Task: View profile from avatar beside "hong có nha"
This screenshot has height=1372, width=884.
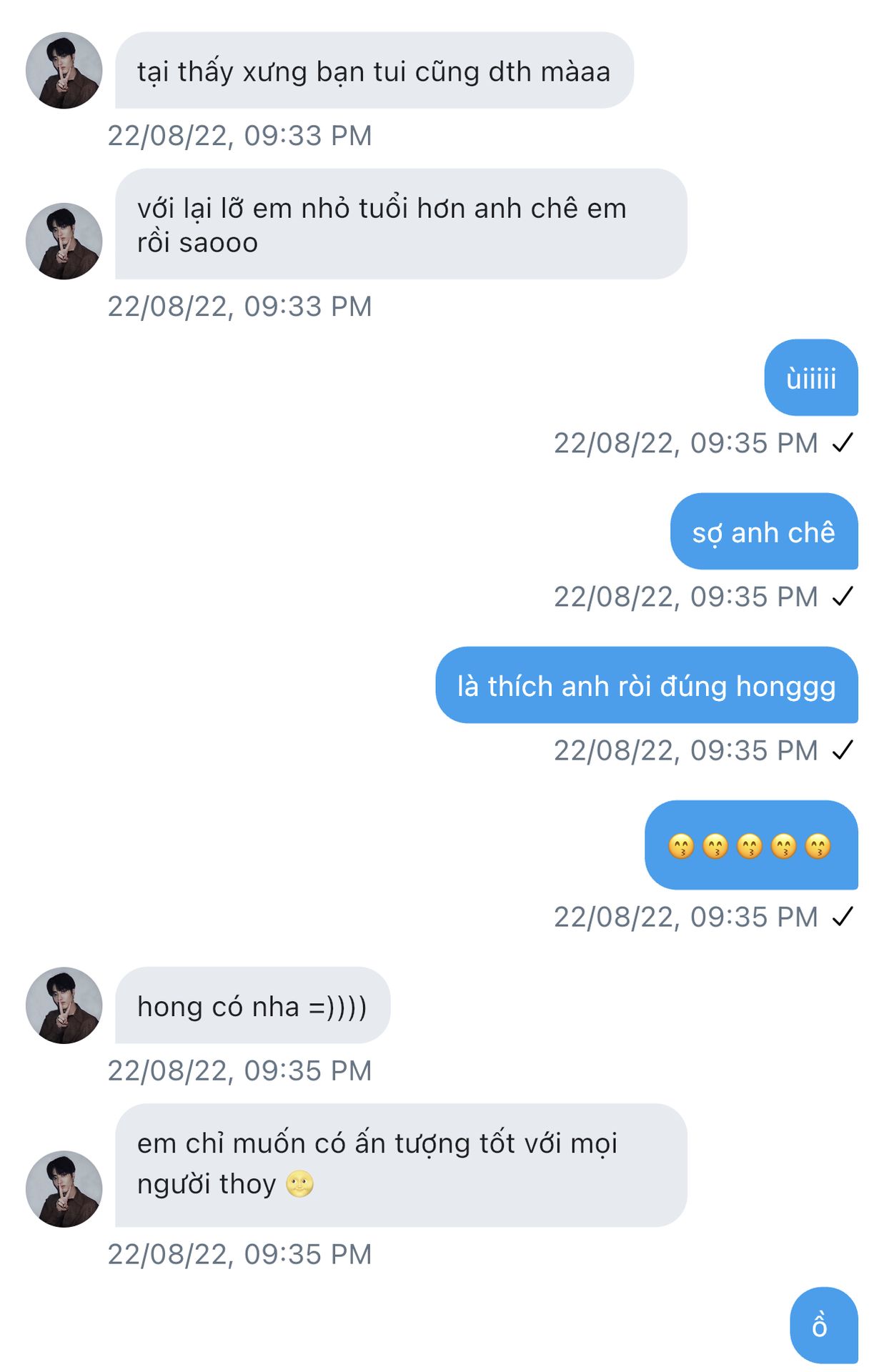Action: tap(64, 1005)
